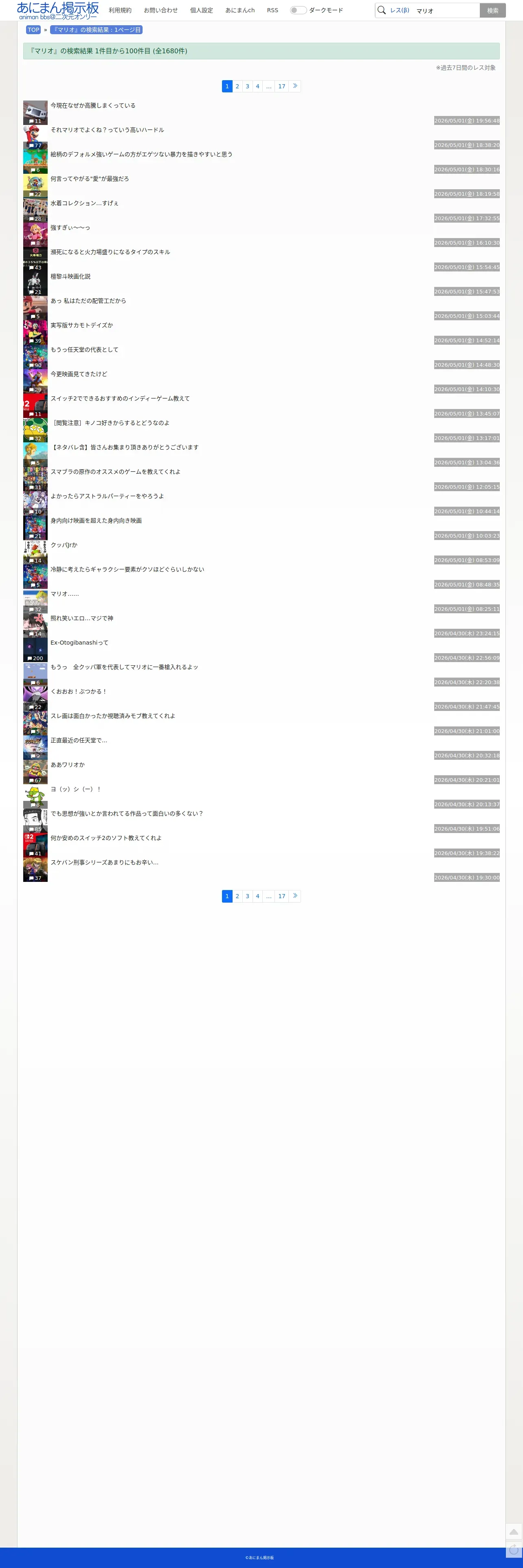Open the RSS feed link

tap(272, 10)
